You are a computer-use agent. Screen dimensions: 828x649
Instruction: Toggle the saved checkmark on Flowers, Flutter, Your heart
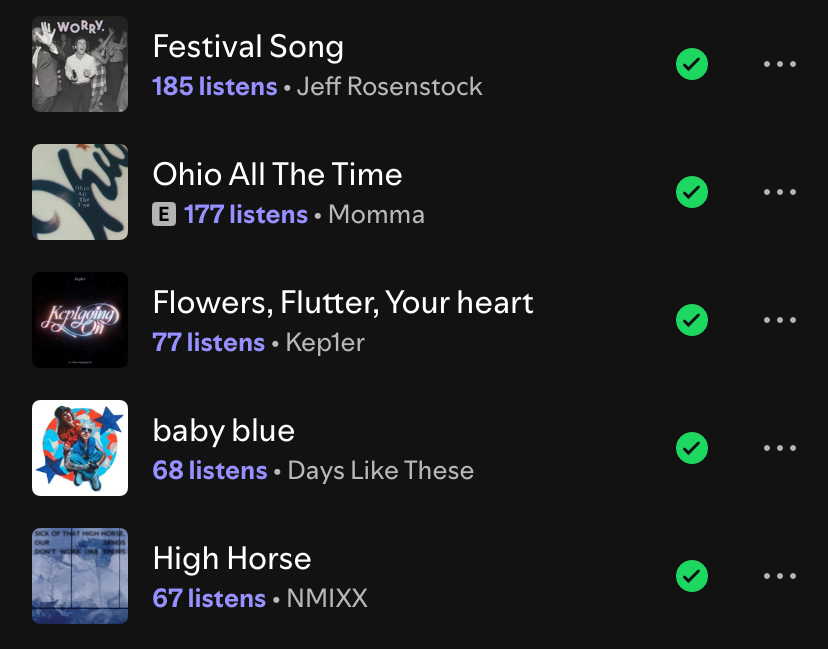tap(692, 320)
